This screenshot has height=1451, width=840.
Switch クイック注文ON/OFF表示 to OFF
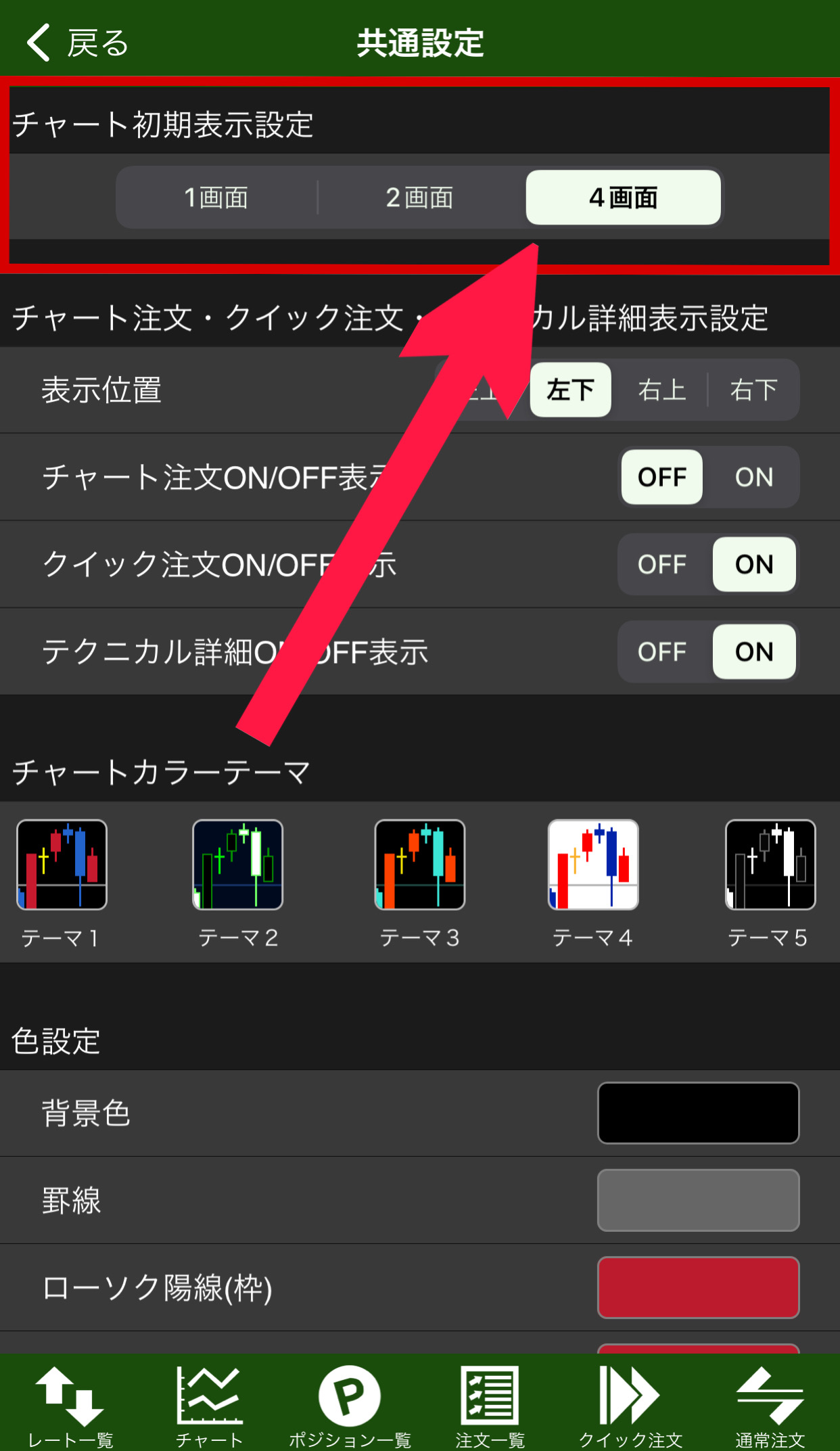tap(662, 565)
